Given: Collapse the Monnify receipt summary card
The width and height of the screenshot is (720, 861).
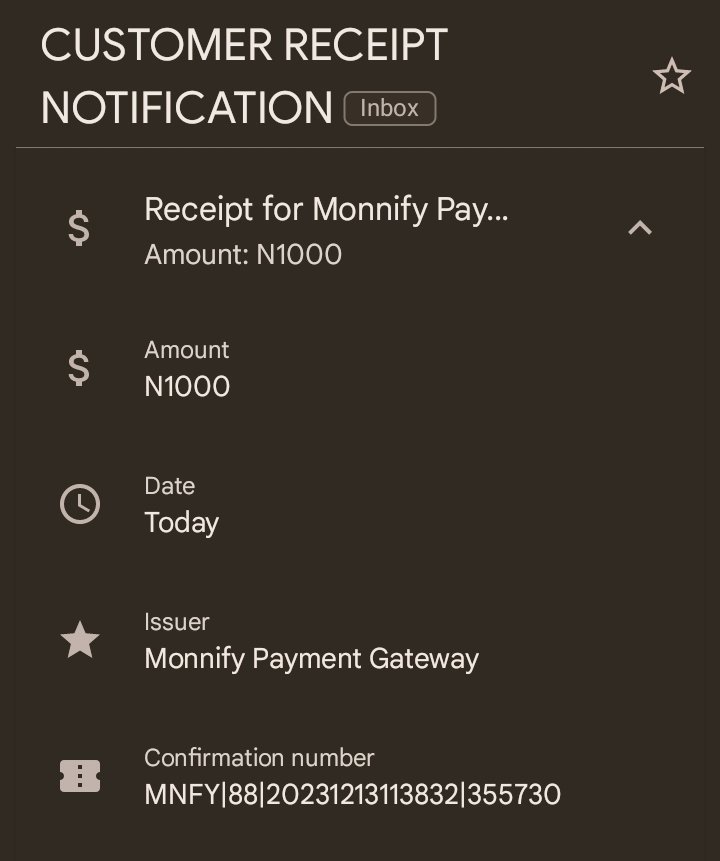Looking at the screenshot, I should [639, 228].
